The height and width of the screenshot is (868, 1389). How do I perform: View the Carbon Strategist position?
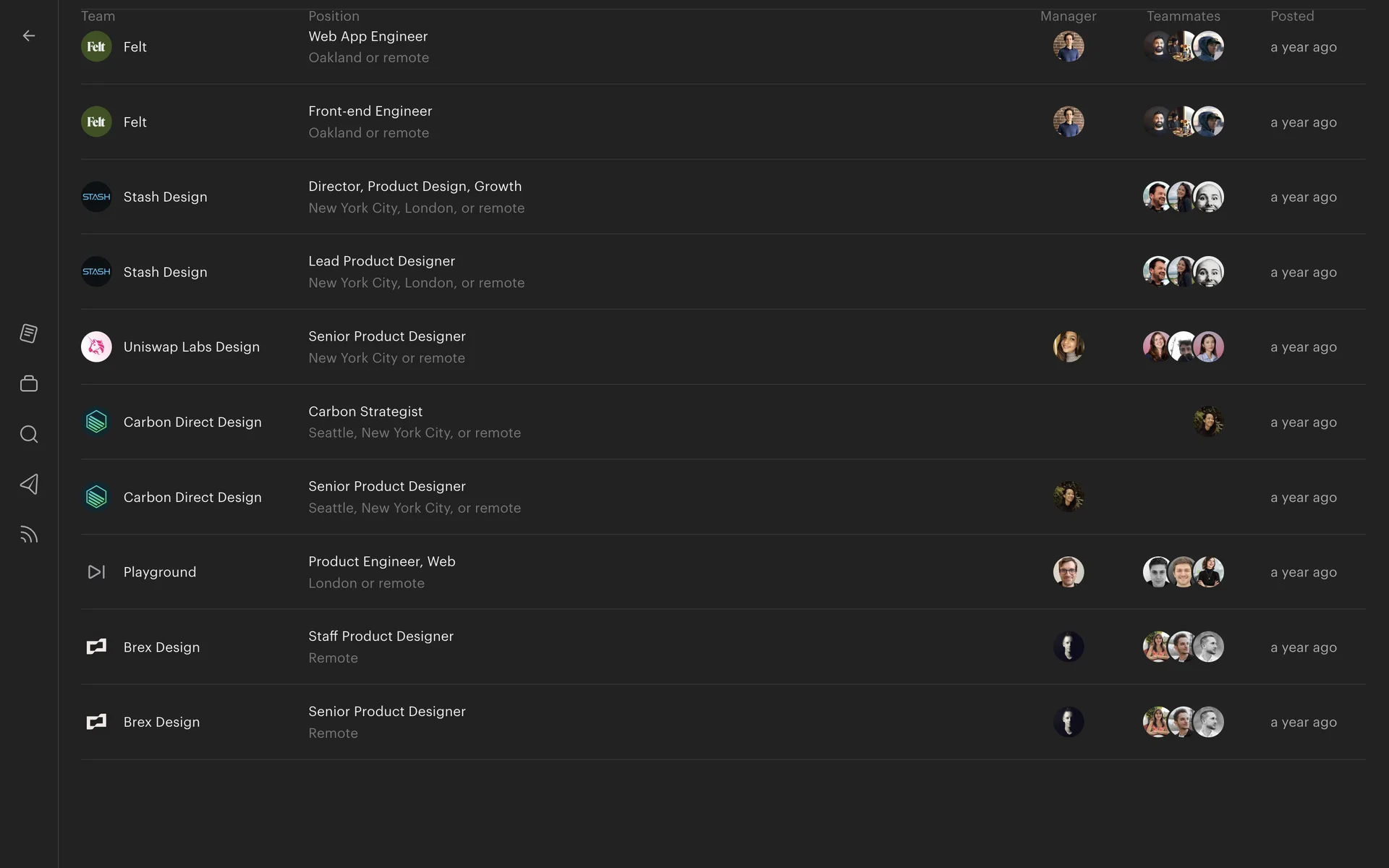(365, 412)
